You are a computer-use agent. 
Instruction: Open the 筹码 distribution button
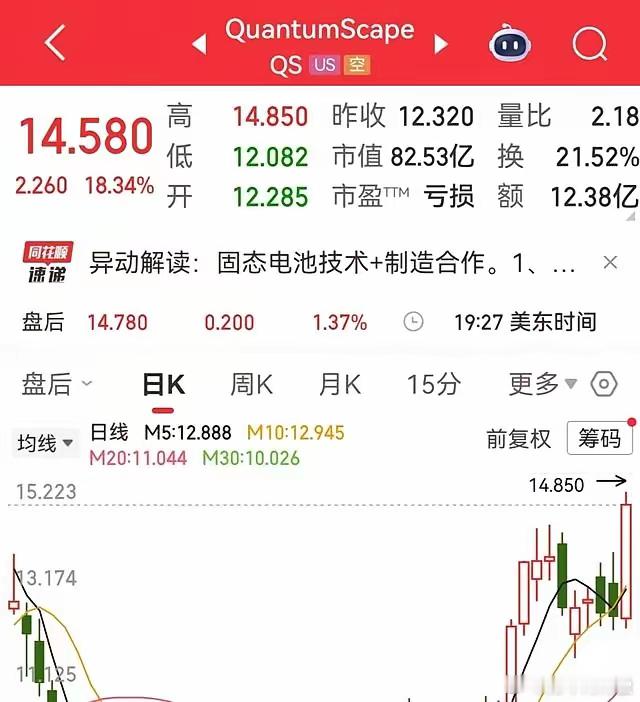(x=599, y=438)
